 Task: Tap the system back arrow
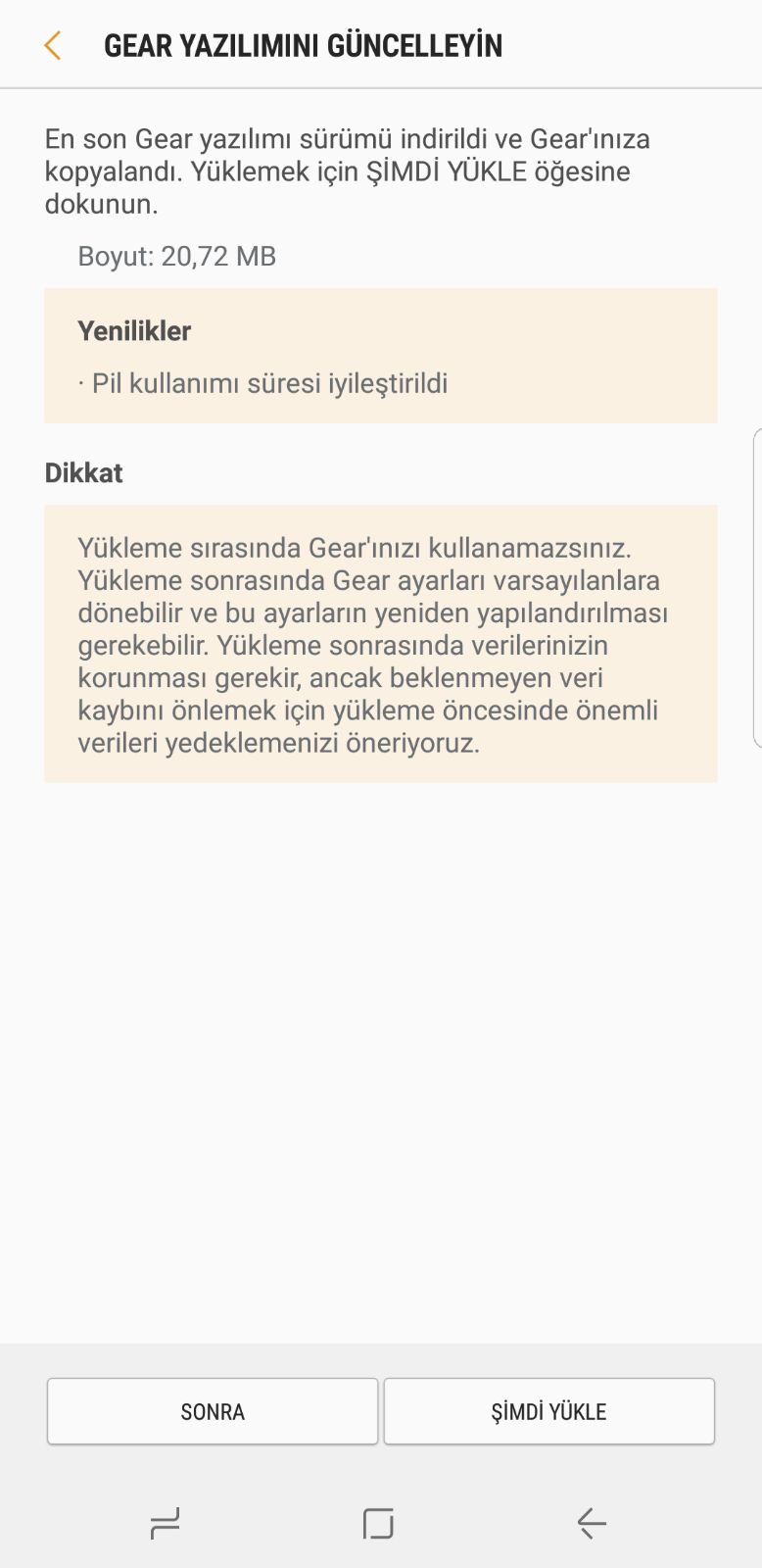click(592, 1524)
